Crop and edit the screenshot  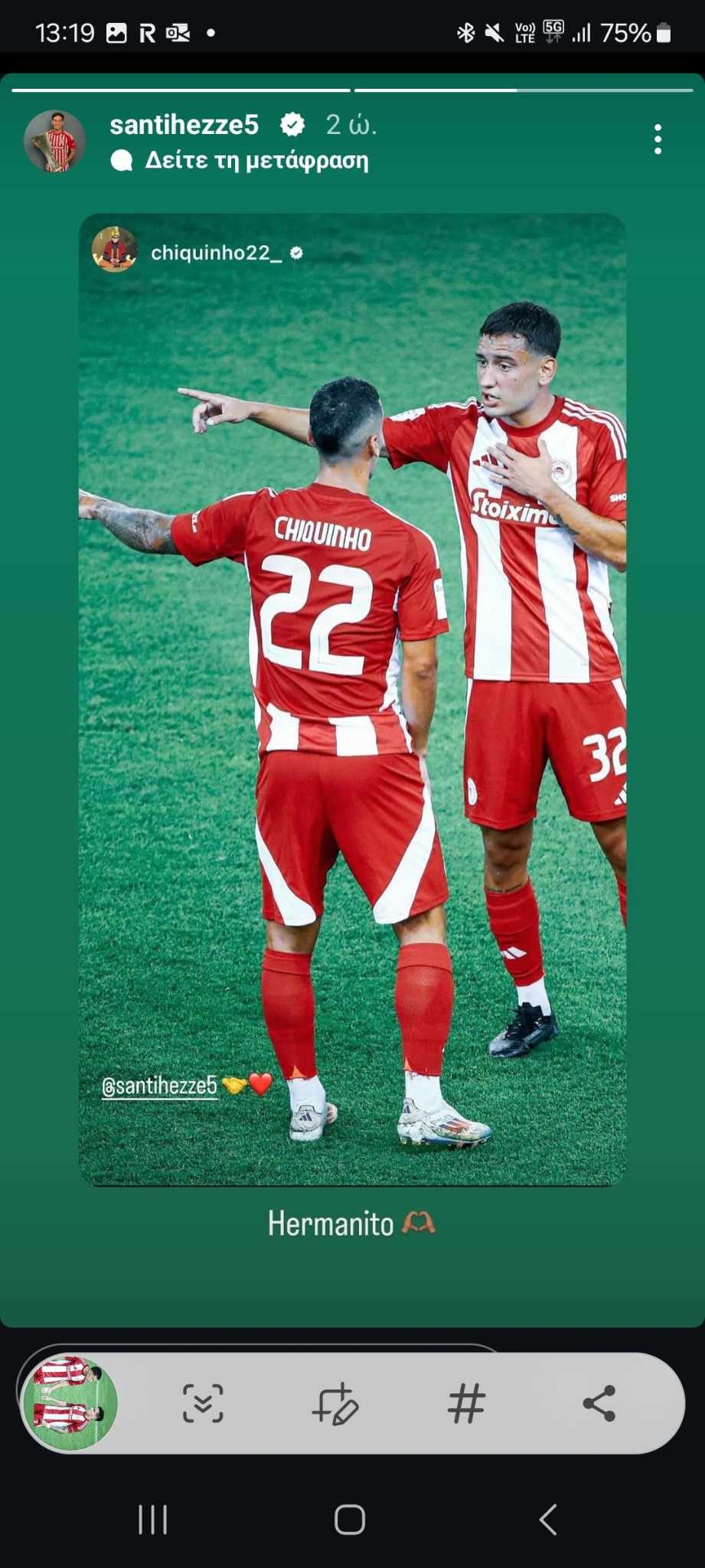(335, 1403)
